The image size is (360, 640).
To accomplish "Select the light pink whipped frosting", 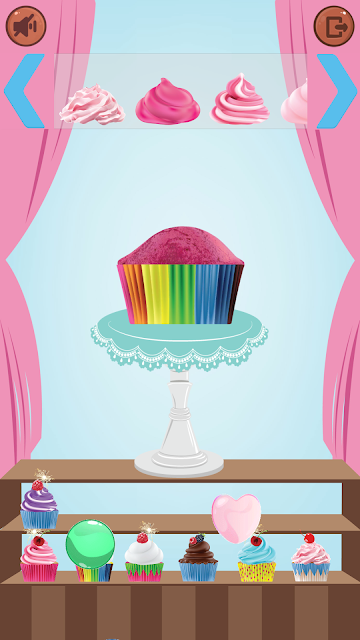I will pos(92,104).
